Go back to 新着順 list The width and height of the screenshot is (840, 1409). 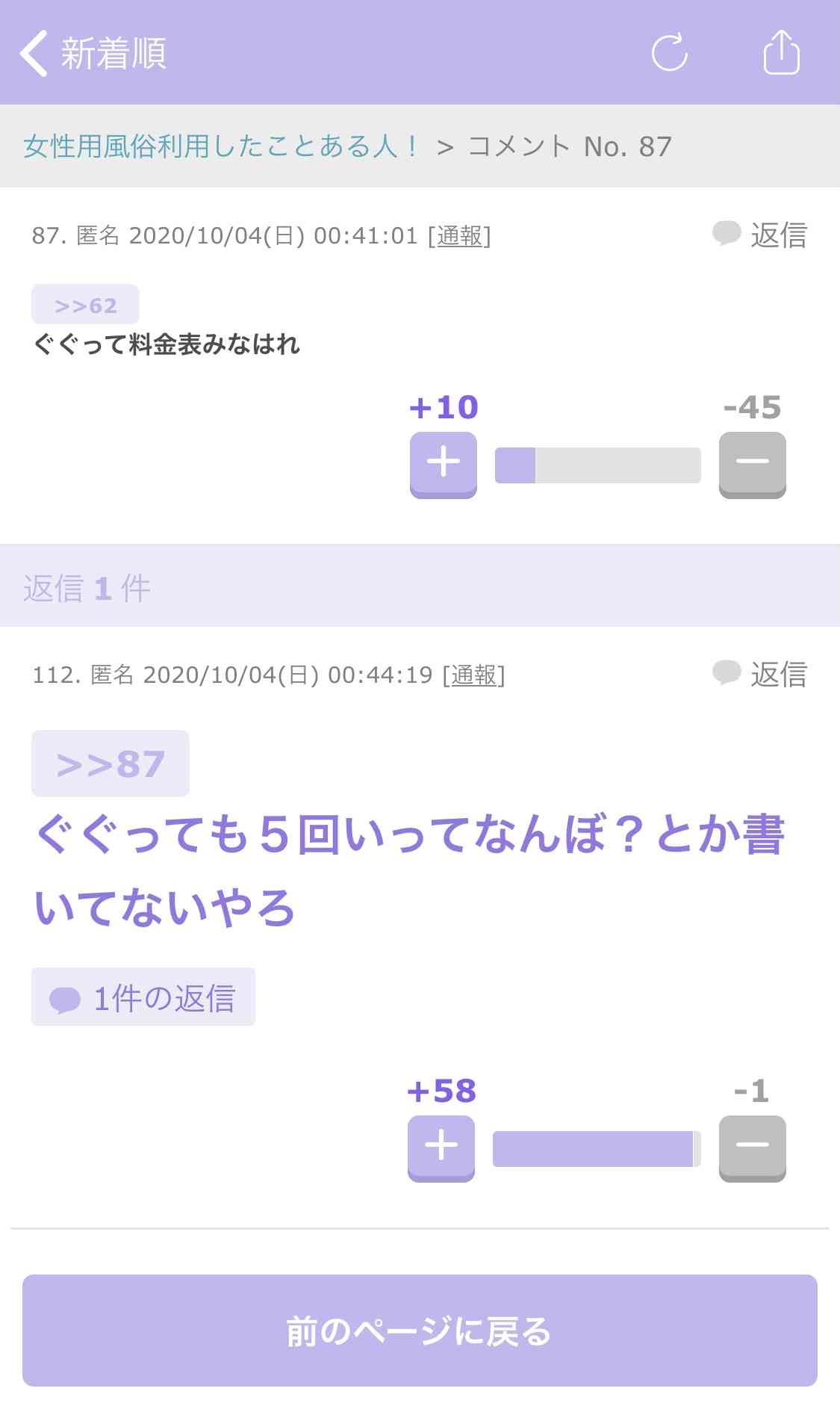click(x=93, y=53)
